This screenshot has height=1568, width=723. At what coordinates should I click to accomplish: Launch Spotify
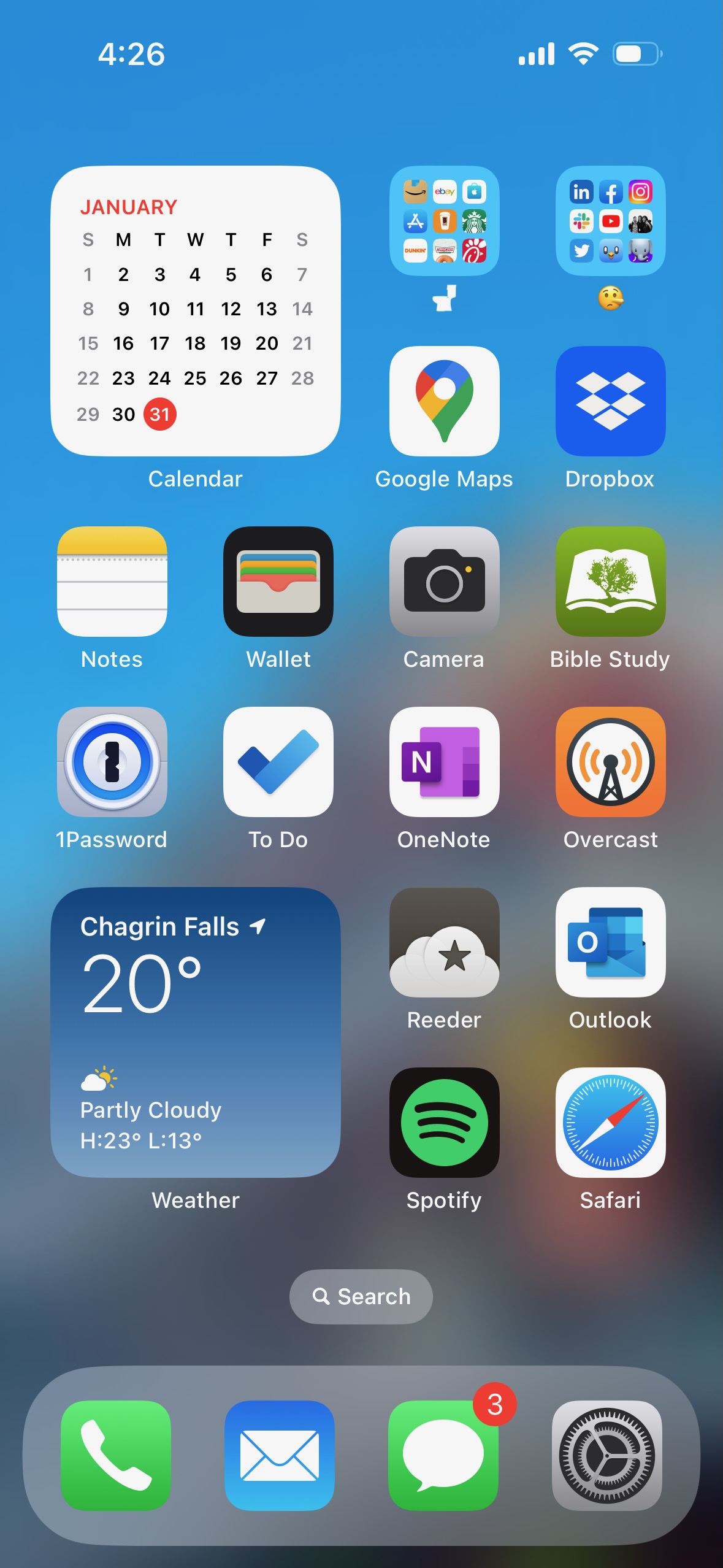[445, 1123]
